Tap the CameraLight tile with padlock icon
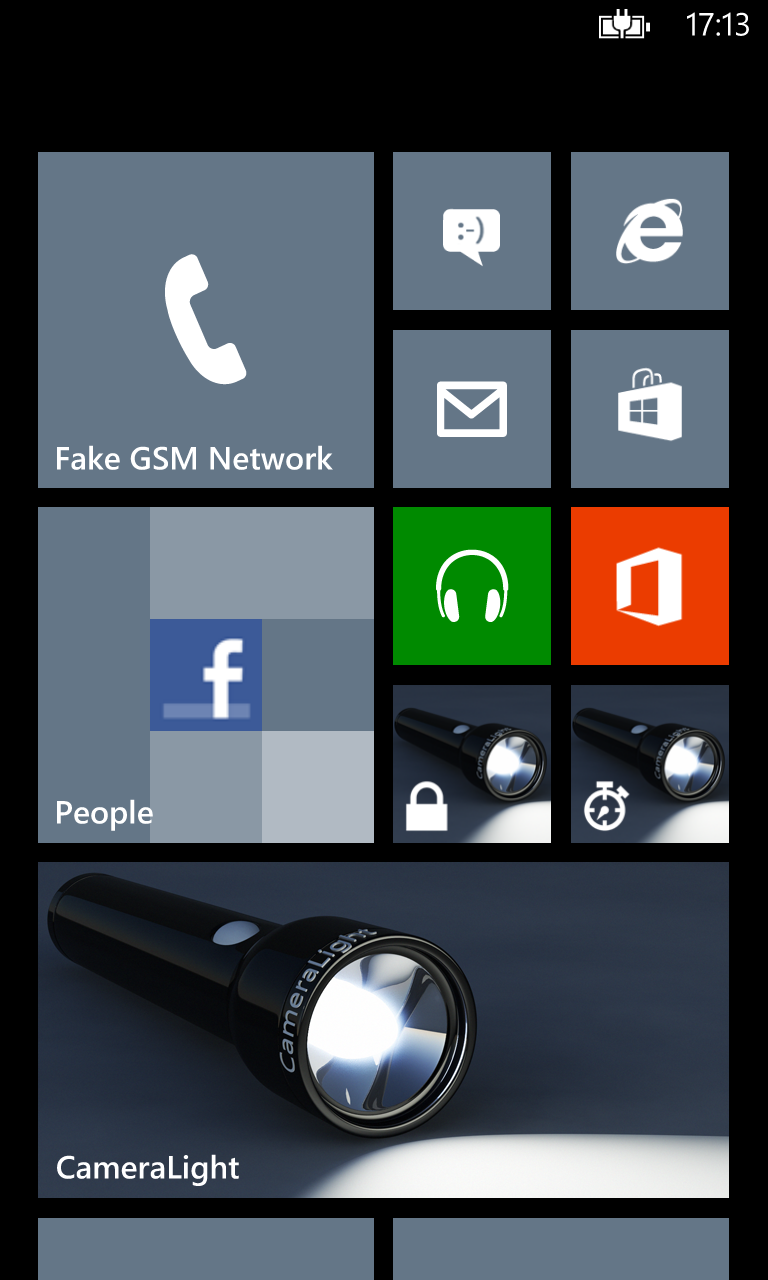This screenshot has width=768, height=1280. pos(472,764)
